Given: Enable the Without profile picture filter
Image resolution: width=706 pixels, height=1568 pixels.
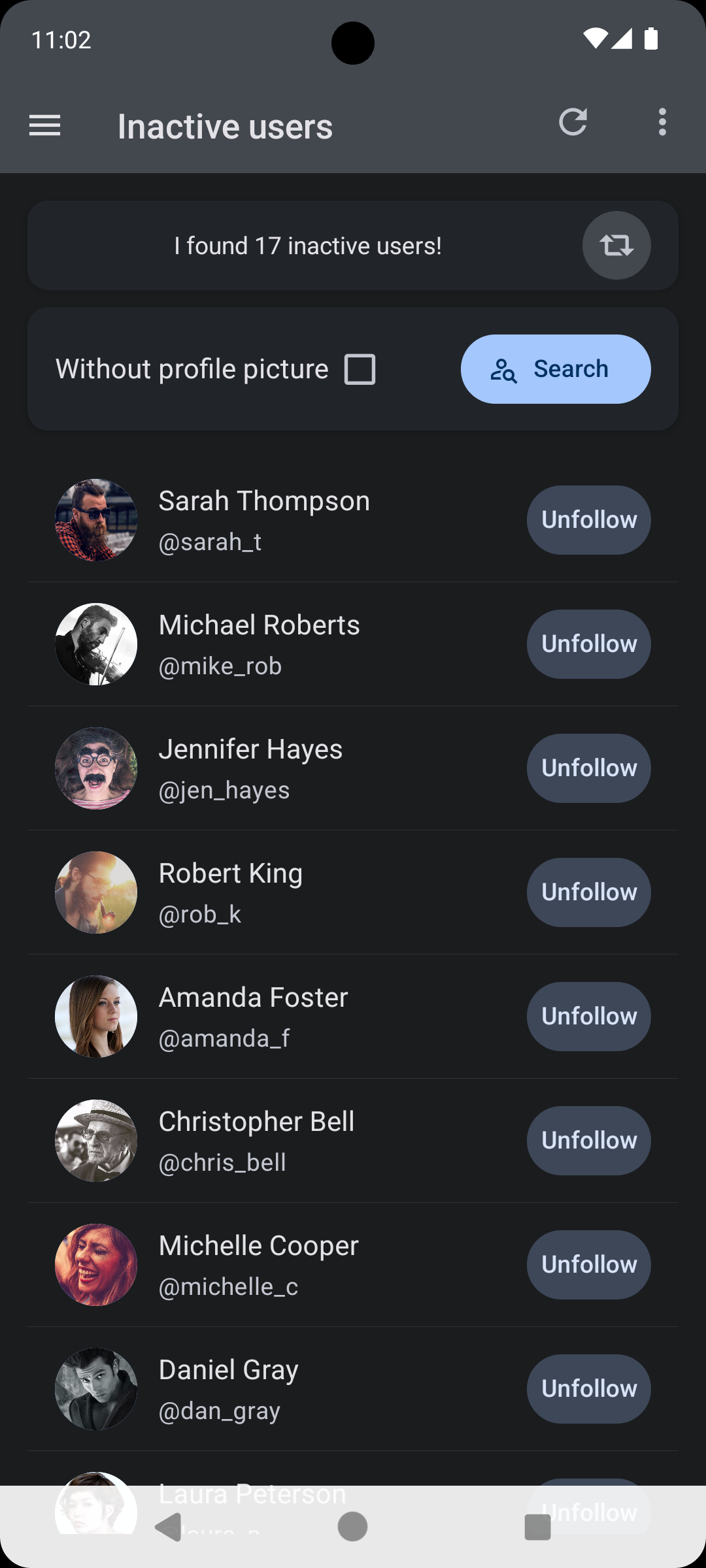Looking at the screenshot, I should coord(360,368).
